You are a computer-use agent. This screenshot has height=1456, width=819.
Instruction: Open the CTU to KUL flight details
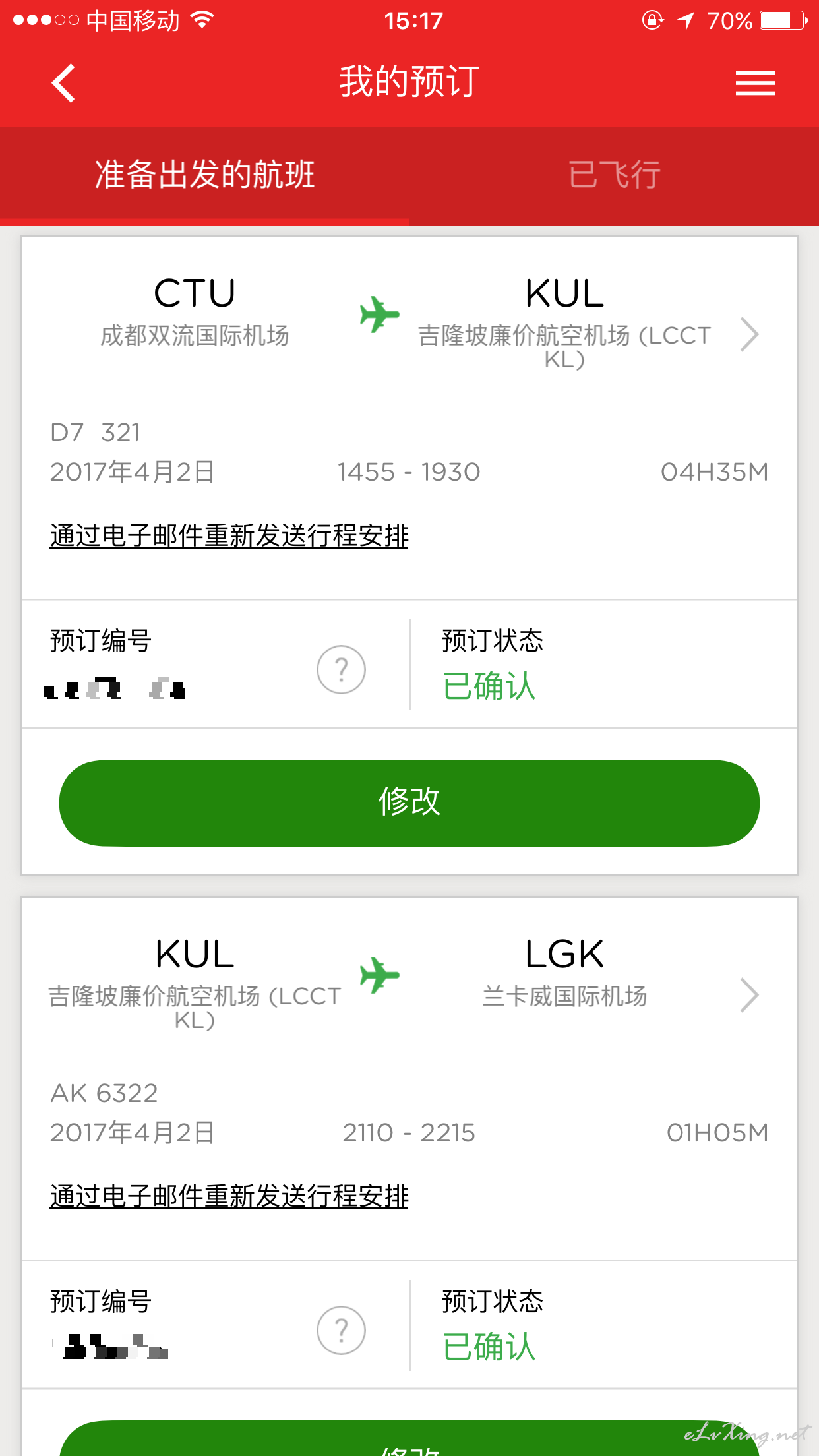click(749, 334)
